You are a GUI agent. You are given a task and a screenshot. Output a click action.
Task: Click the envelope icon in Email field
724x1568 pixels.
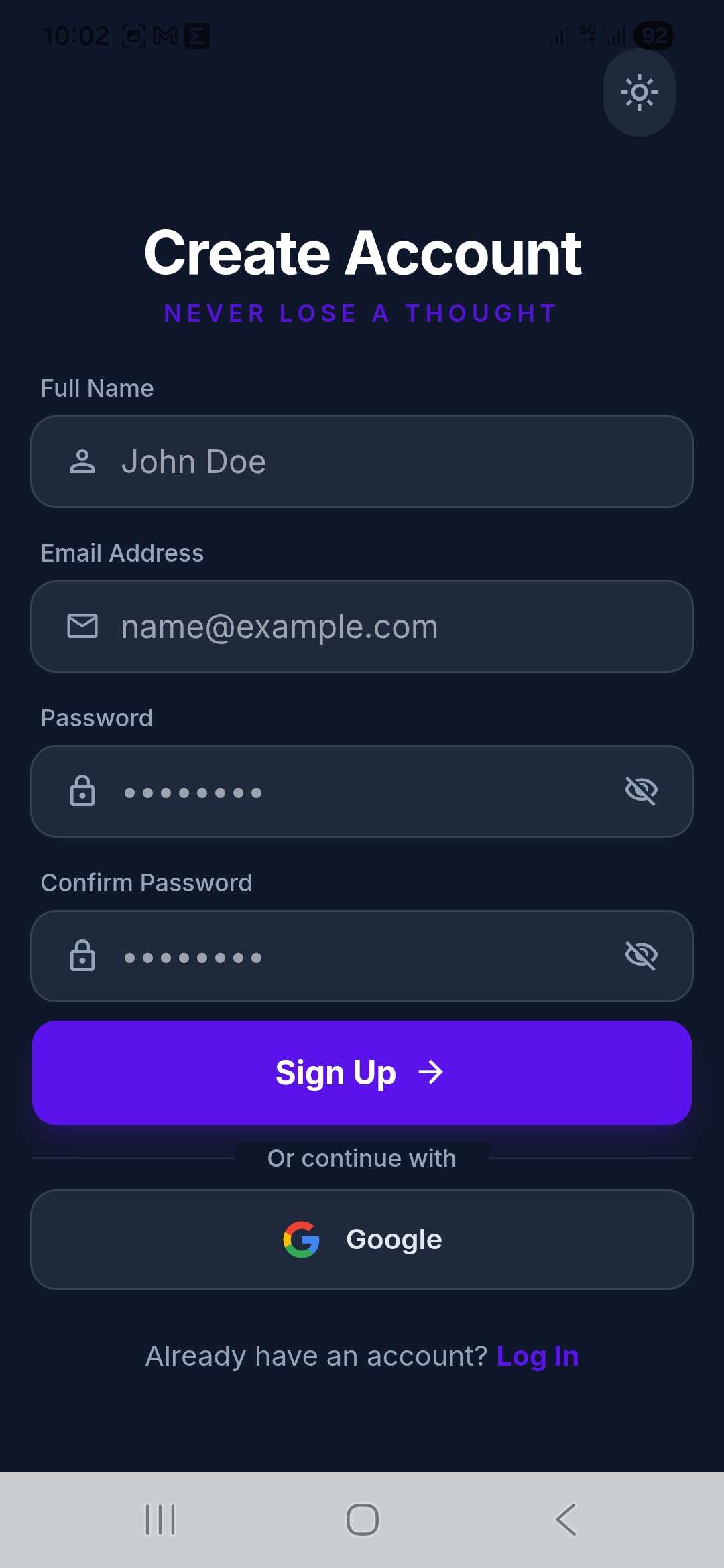coord(82,626)
